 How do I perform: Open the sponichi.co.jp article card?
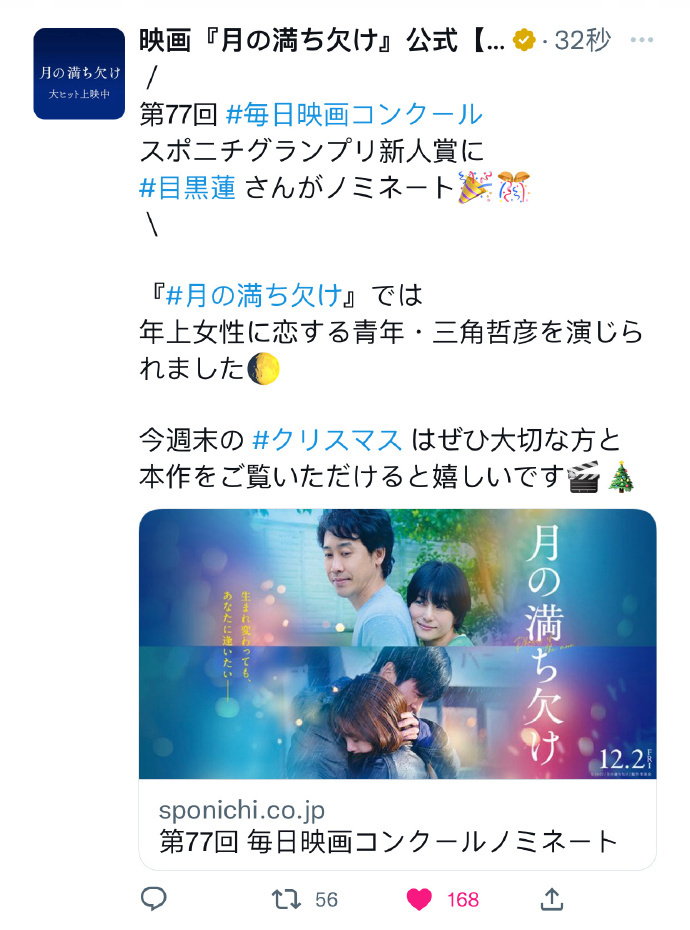(397, 688)
